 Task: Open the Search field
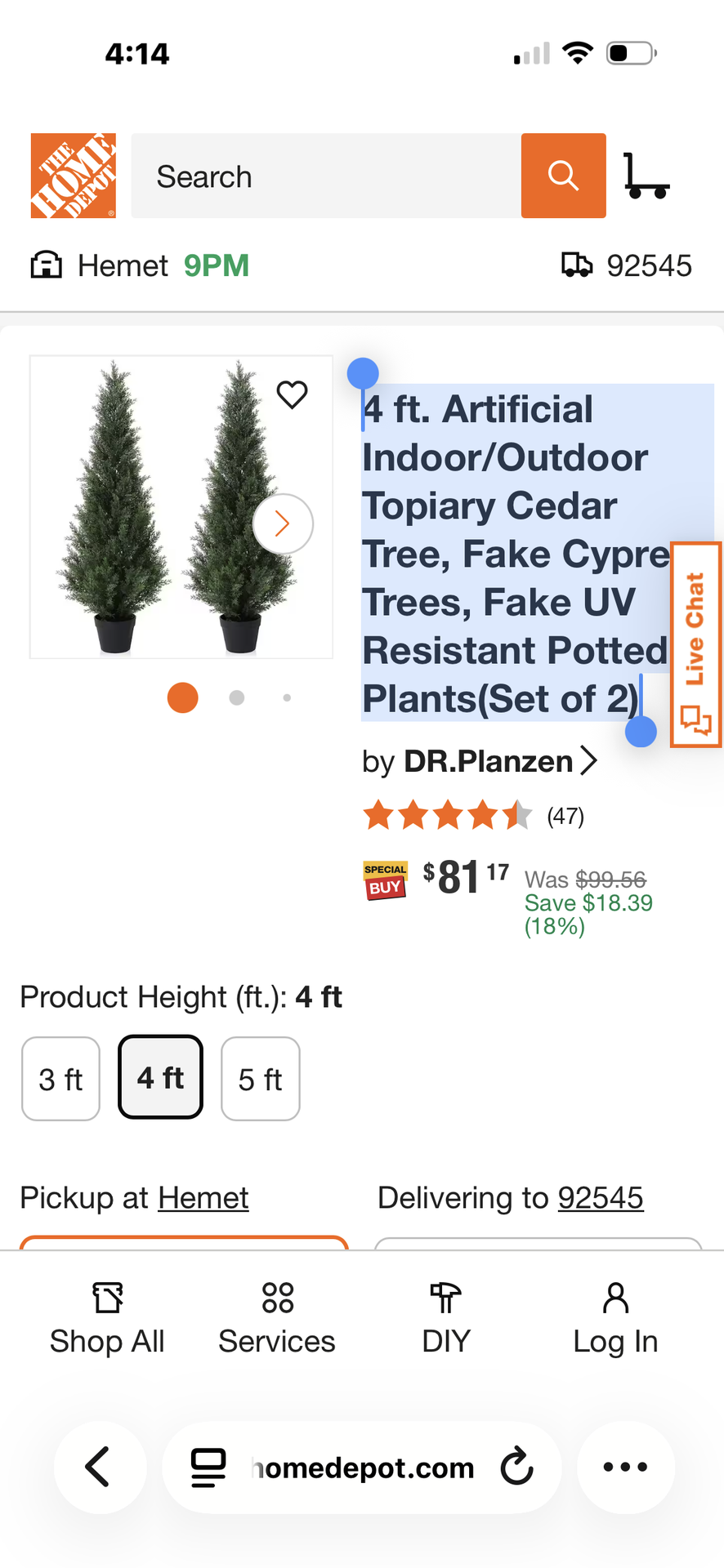click(325, 176)
